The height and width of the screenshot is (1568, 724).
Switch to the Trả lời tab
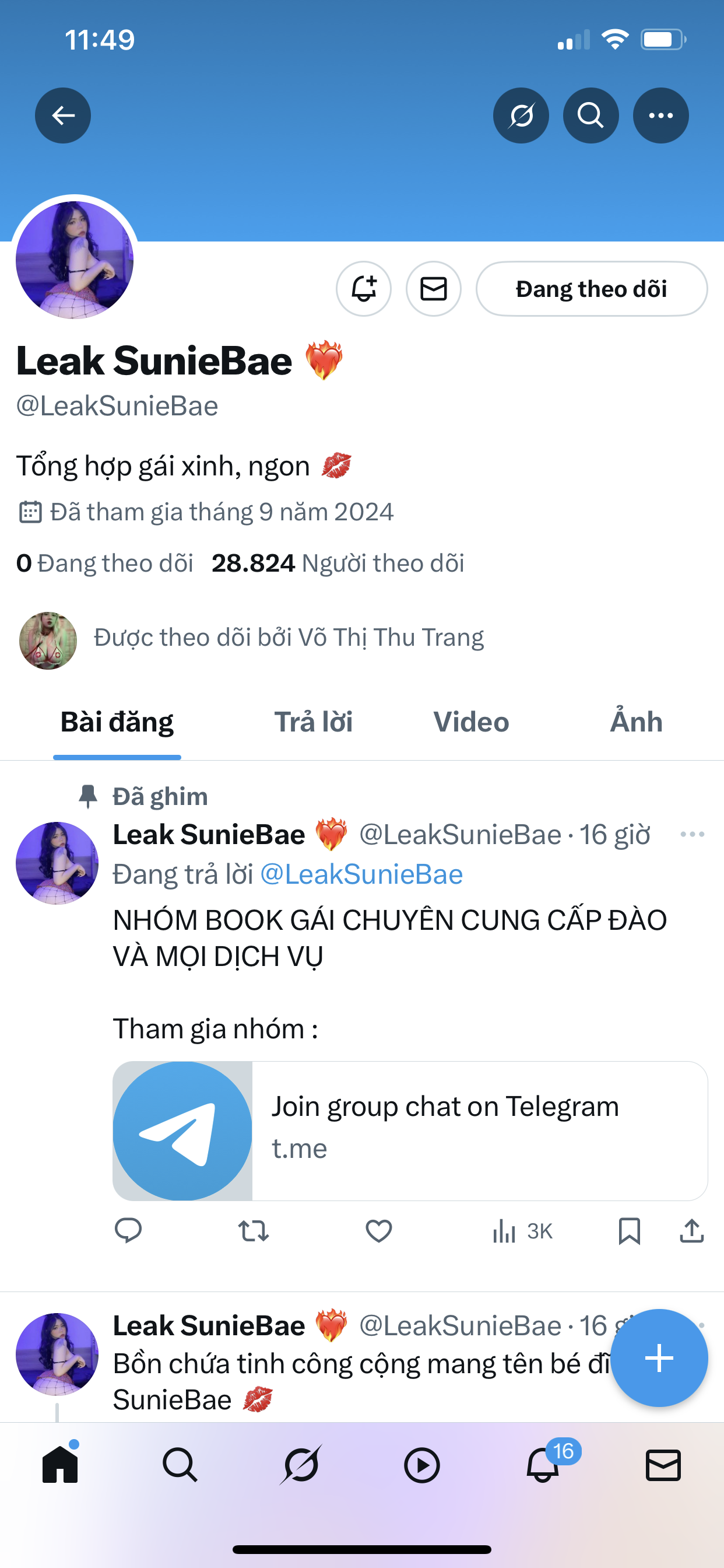pyautogui.click(x=314, y=722)
